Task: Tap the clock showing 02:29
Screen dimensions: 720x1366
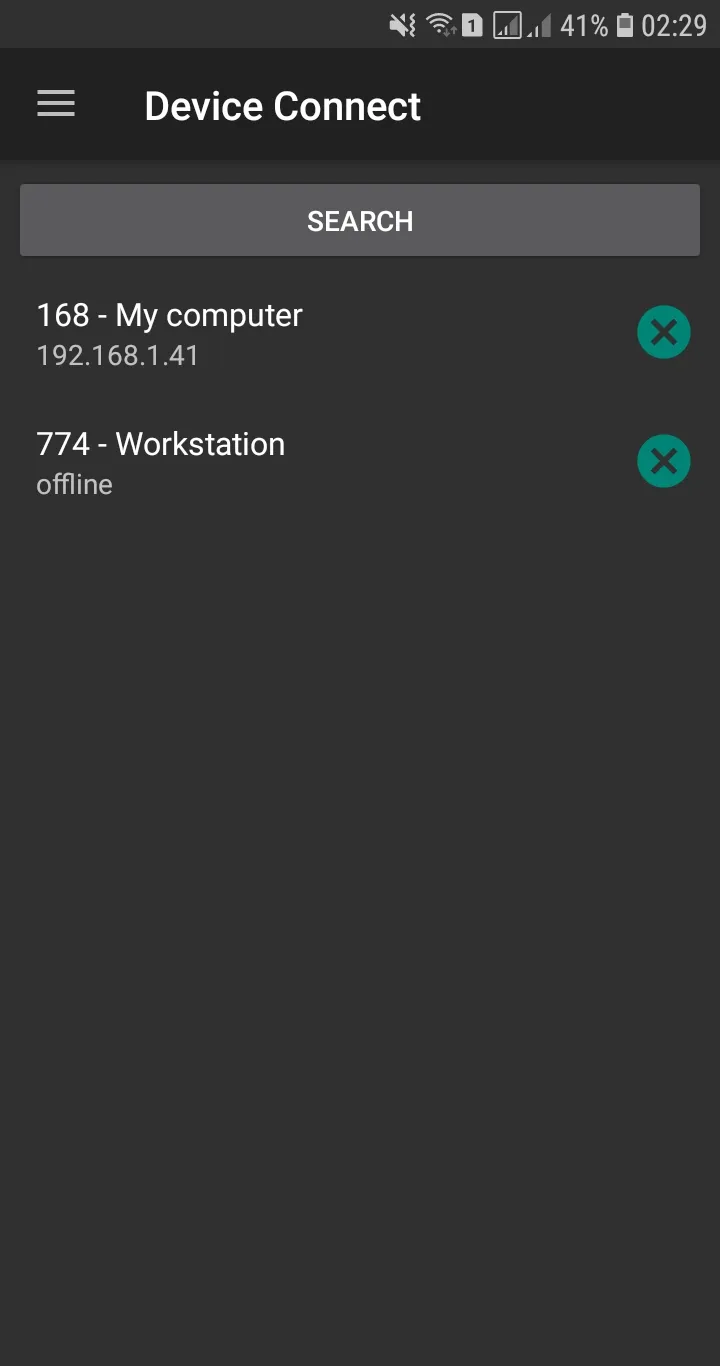Action: pyautogui.click(x=674, y=24)
